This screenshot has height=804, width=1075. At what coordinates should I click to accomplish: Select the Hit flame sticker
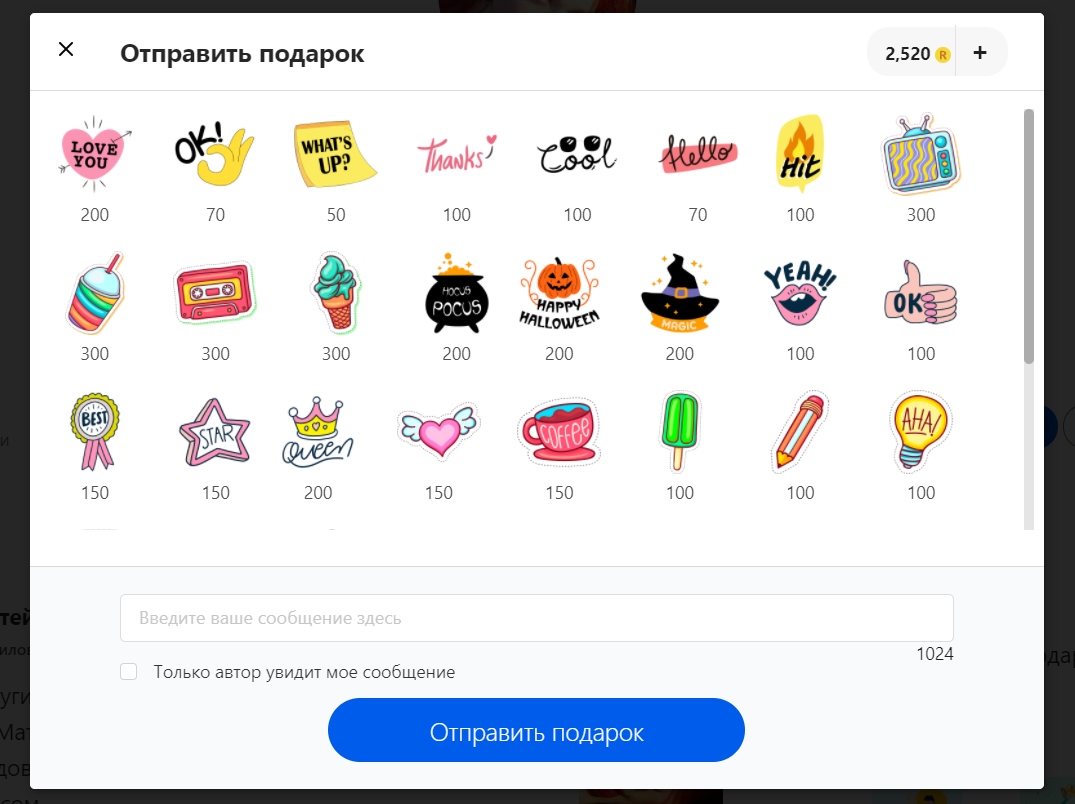(x=800, y=154)
